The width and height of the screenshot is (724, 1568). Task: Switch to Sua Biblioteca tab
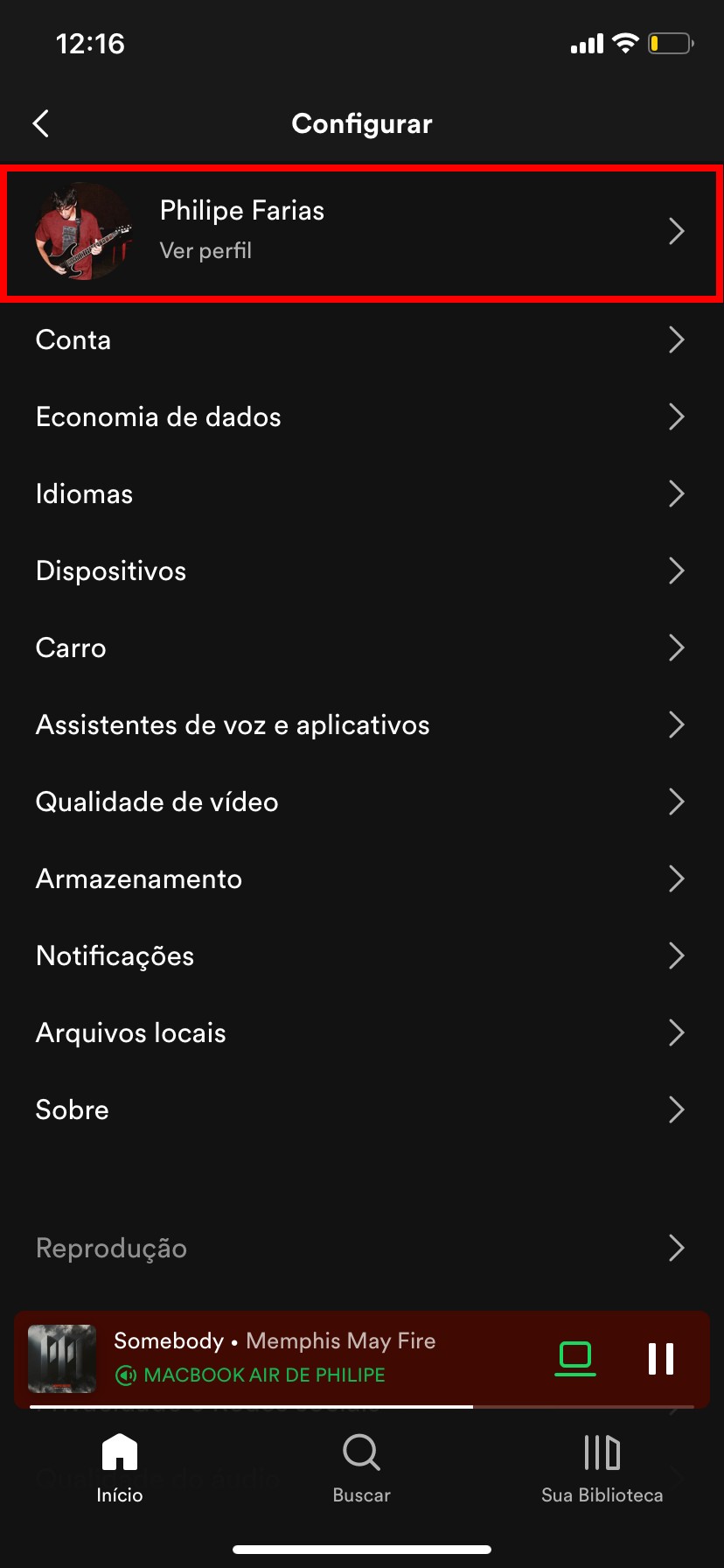602,1466
